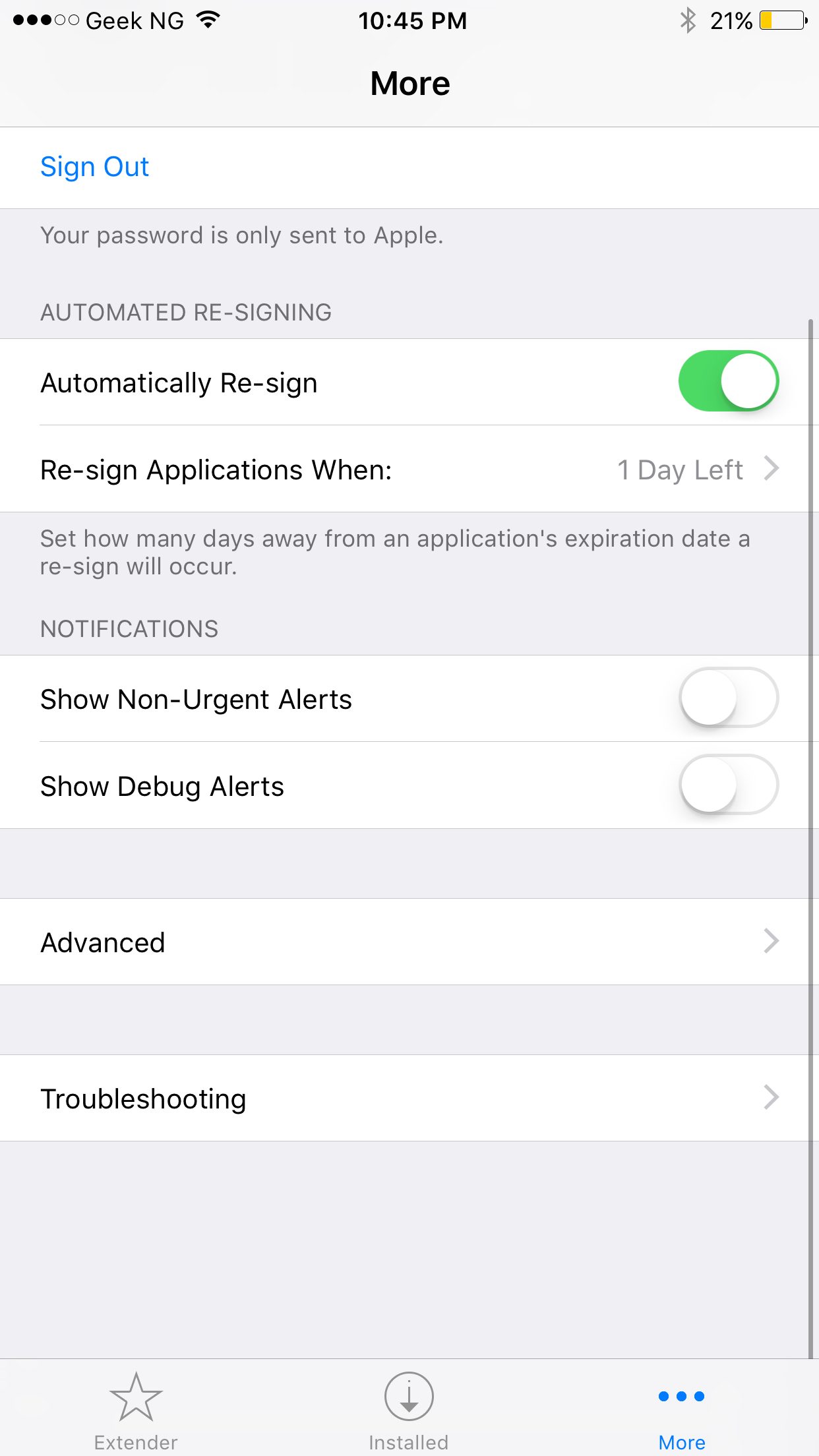Open the Advanced settings row
Viewport: 819px width, 1456px height.
(x=409, y=942)
